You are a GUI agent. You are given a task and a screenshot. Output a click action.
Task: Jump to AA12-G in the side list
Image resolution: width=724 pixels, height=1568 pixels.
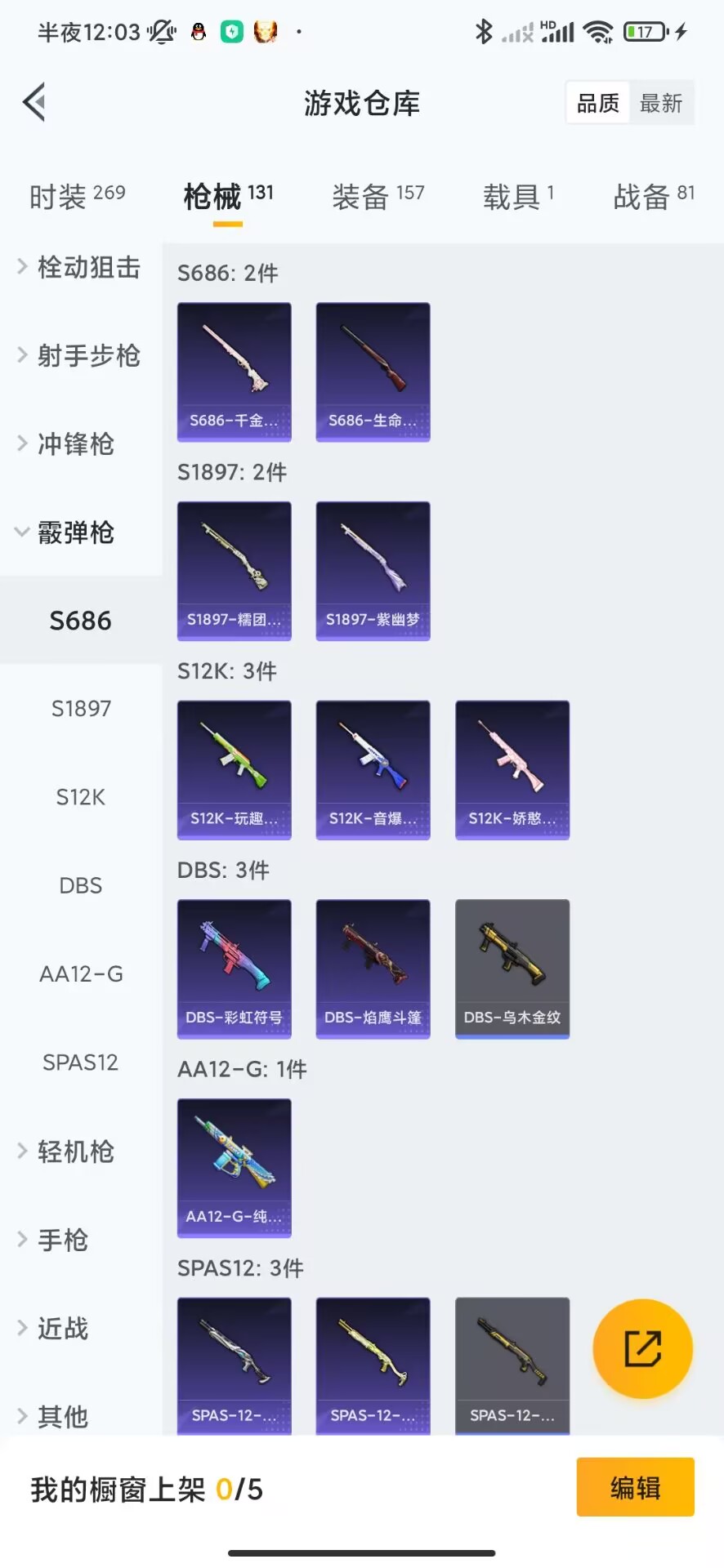click(81, 973)
